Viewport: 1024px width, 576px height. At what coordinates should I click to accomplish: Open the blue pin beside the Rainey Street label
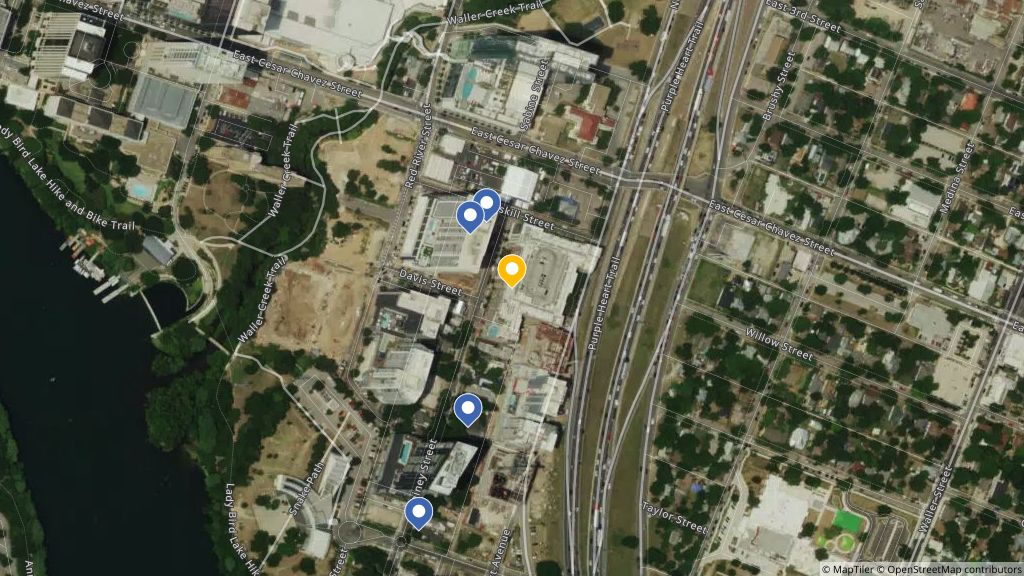418,513
